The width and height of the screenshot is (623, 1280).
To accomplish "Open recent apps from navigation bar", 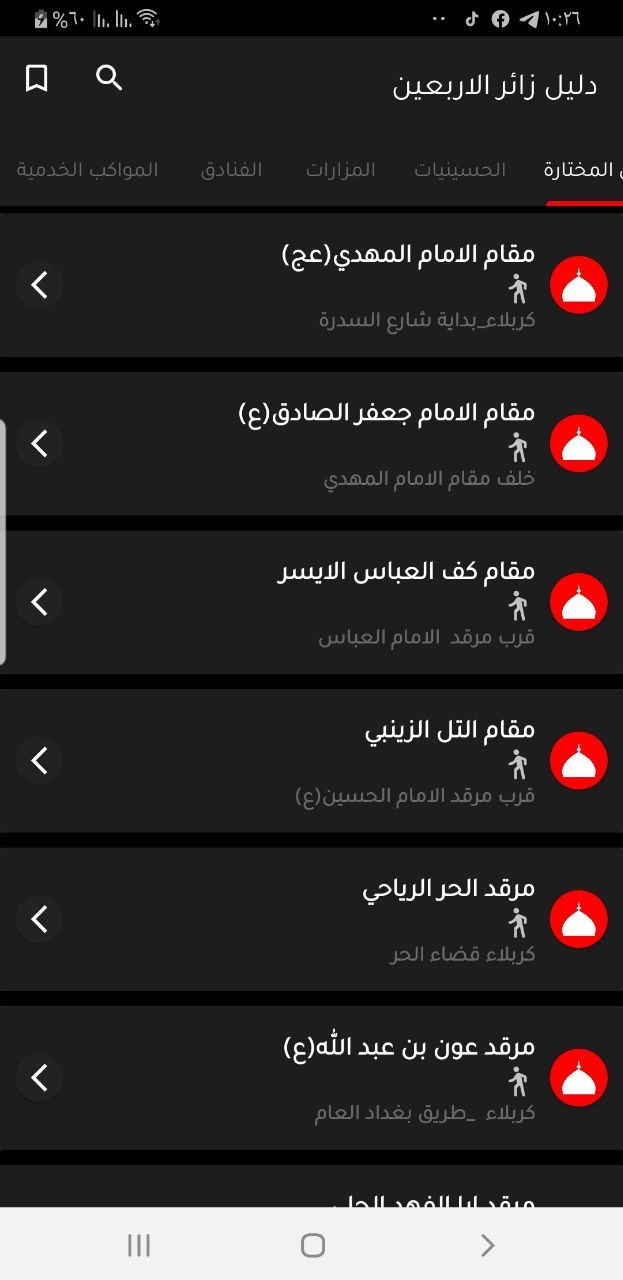I will tap(139, 1245).
